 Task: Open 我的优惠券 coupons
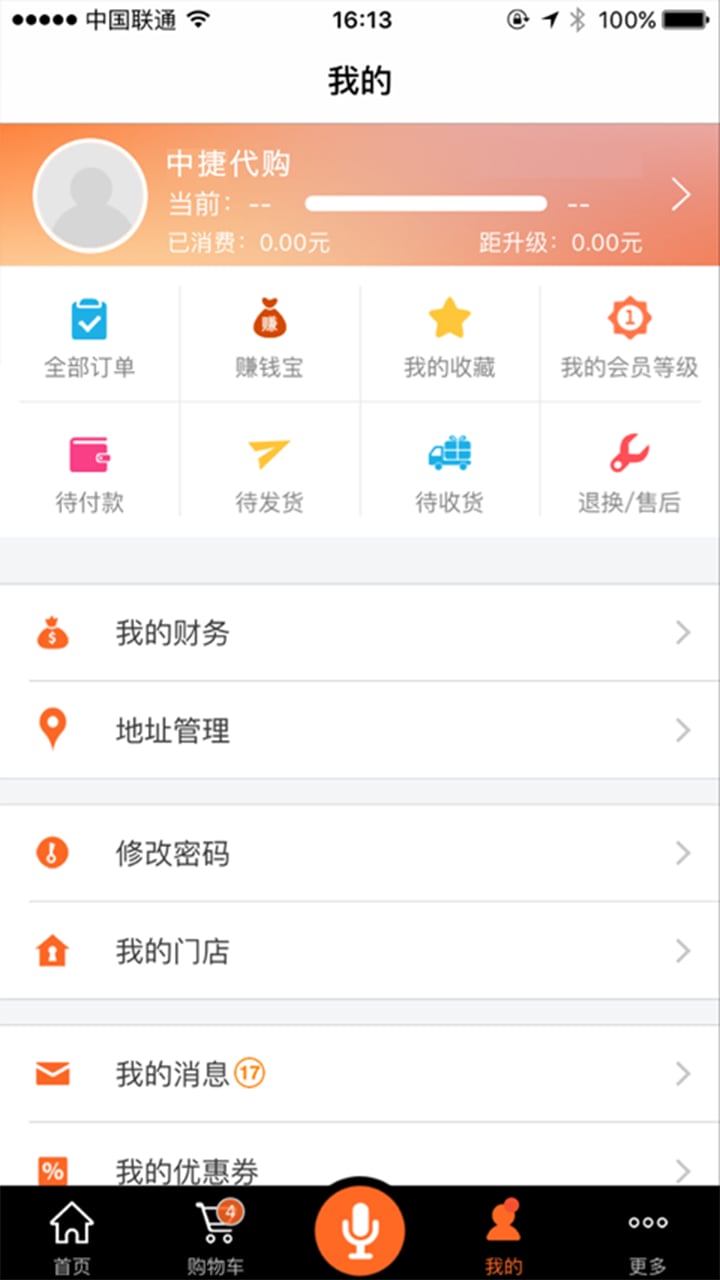click(x=360, y=1160)
